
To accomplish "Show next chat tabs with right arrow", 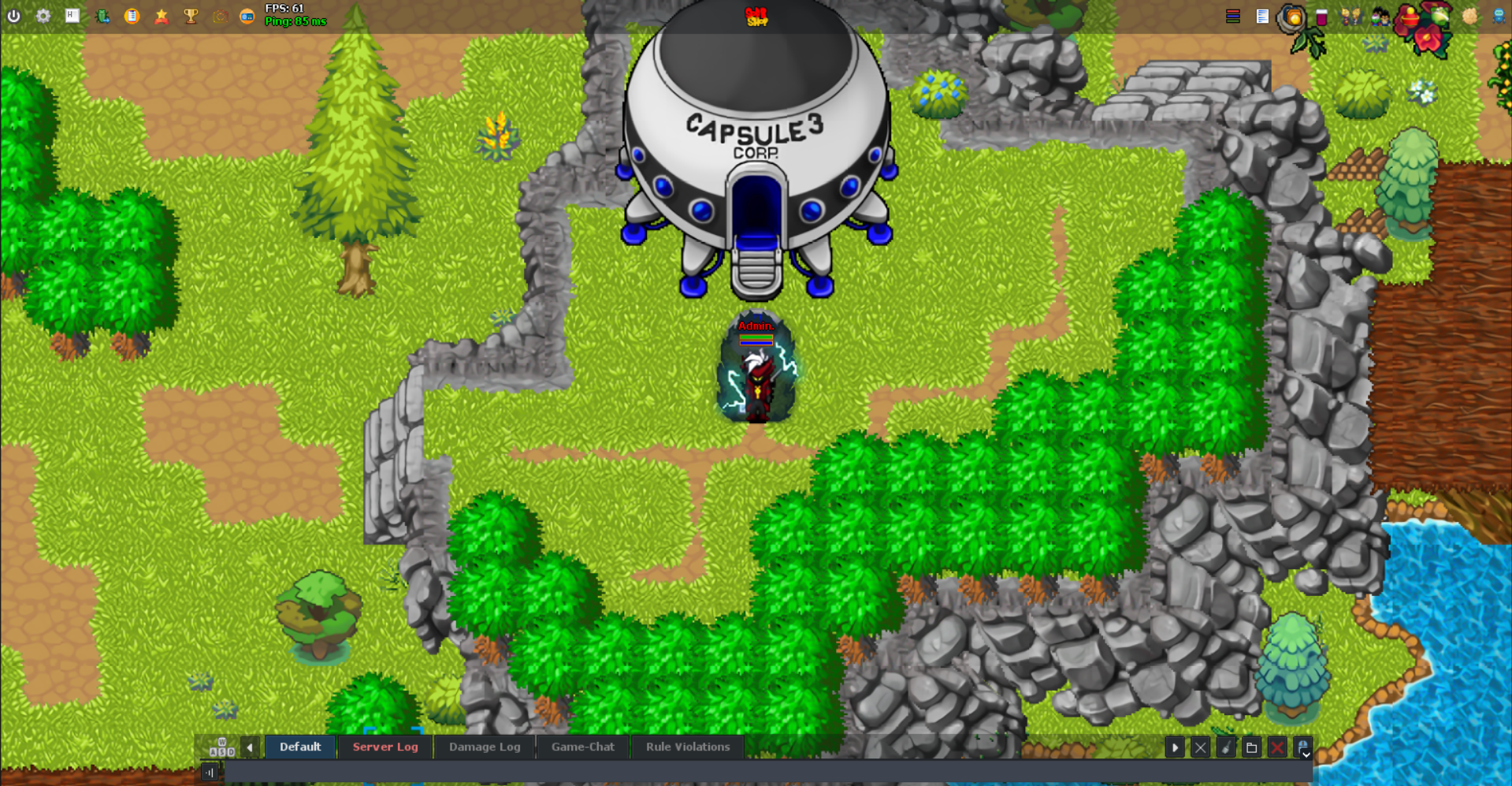I will click(x=1175, y=747).
